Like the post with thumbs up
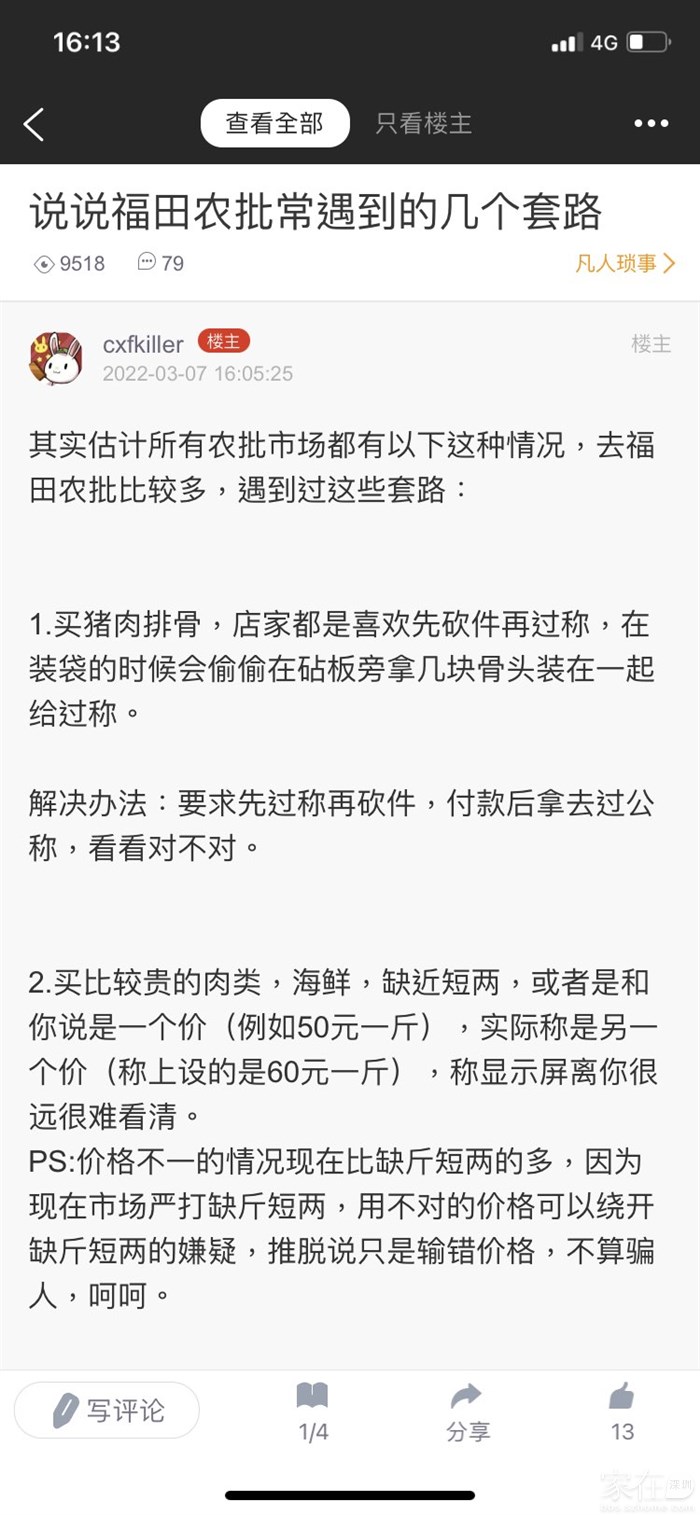Image resolution: width=700 pixels, height=1515 pixels. click(622, 1411)
